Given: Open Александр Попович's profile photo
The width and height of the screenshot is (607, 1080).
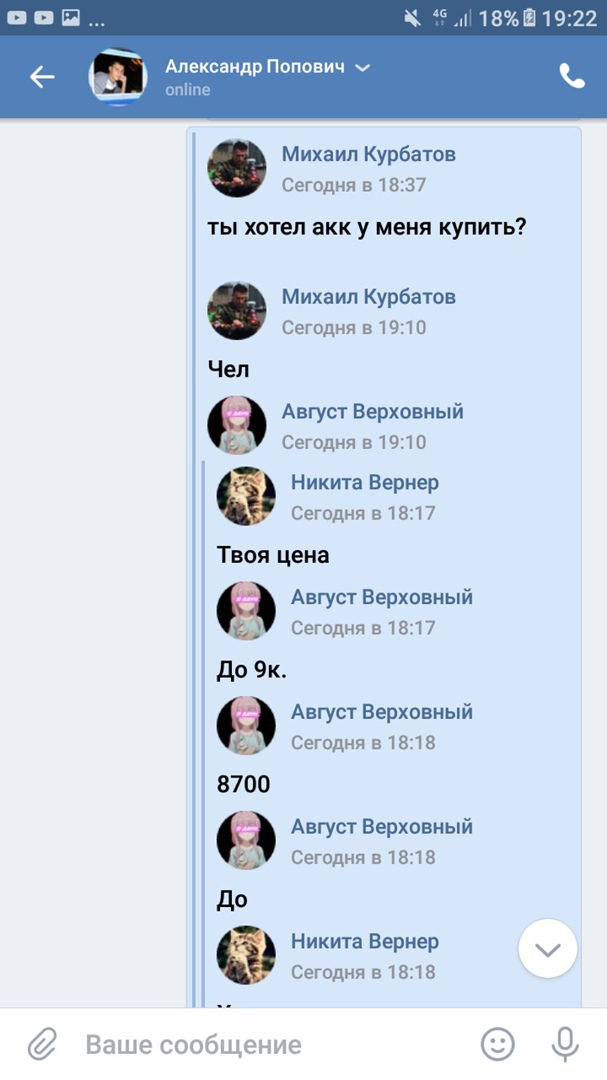Looking at the screenshot, I should coord(119,77).
